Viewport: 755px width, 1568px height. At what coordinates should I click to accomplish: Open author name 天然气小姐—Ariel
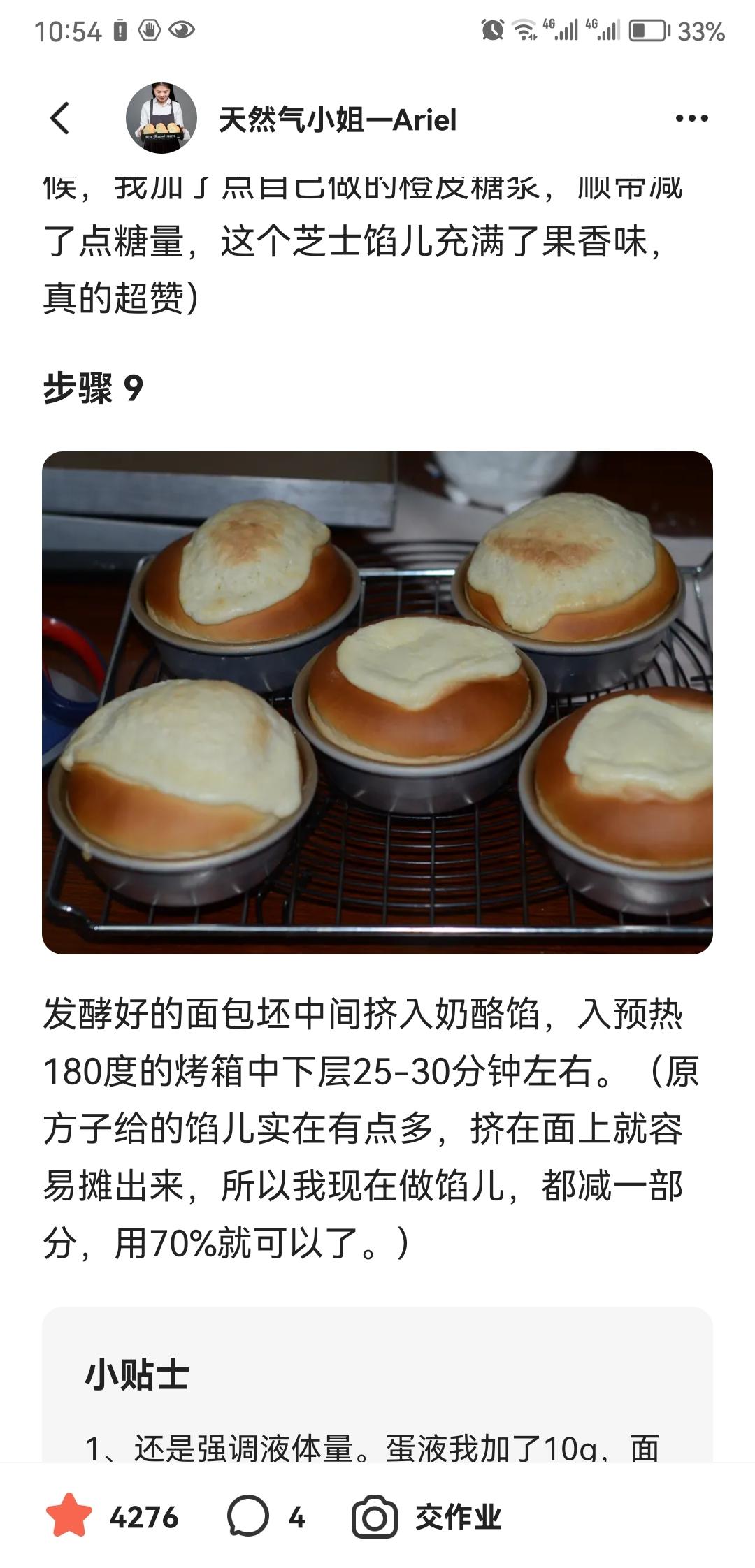(338, 119)
